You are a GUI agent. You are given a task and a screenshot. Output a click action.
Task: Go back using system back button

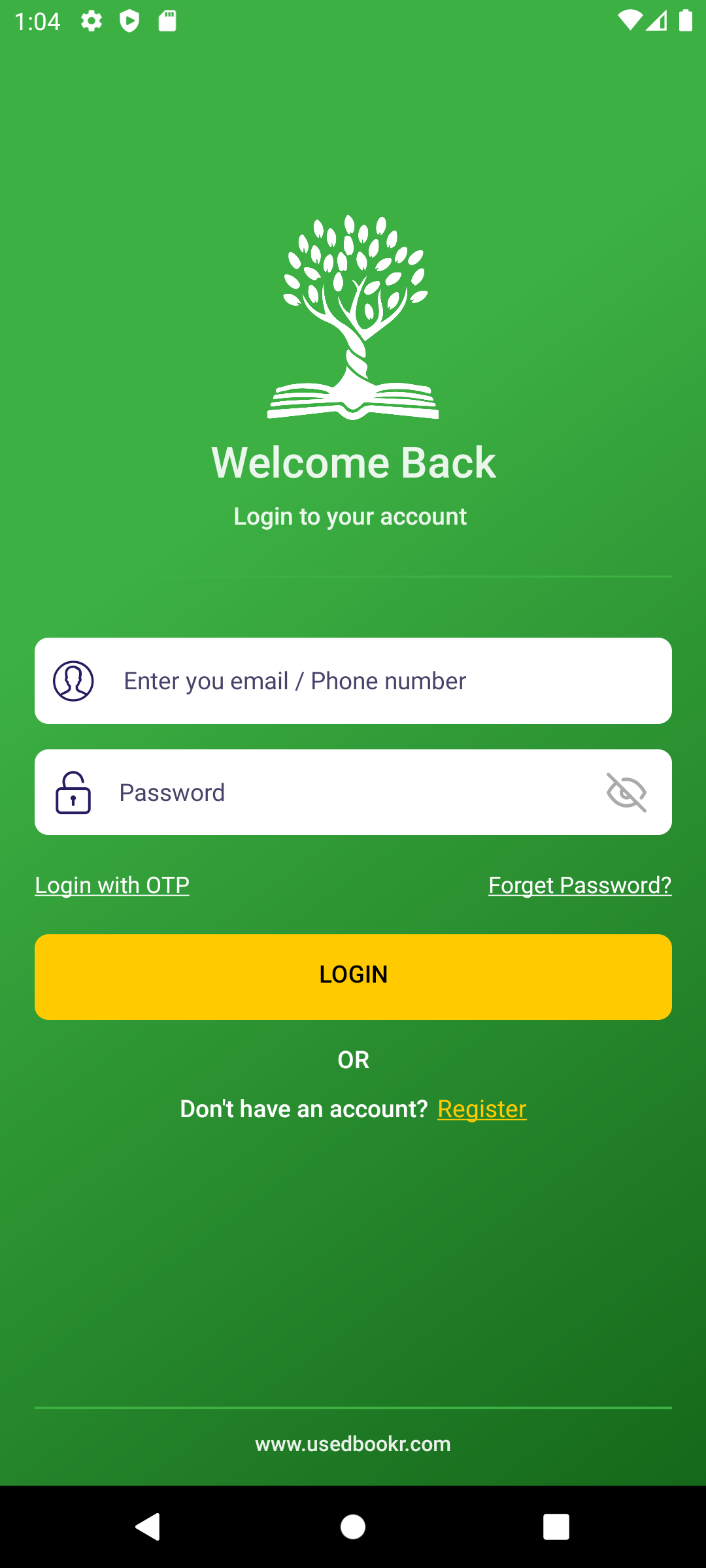click(148, 1527)
